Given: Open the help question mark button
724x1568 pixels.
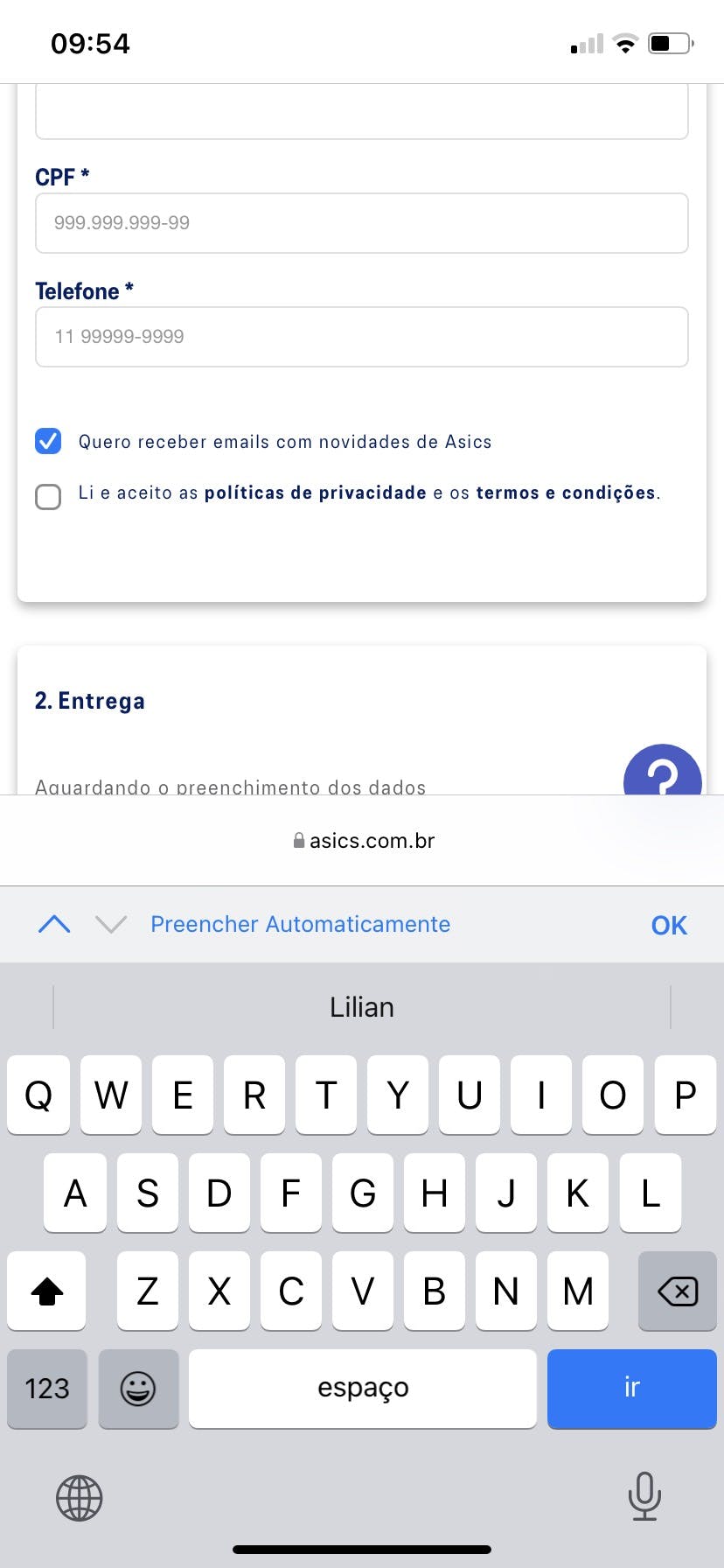Looking at the screenshot, I should tap(662, 773).
